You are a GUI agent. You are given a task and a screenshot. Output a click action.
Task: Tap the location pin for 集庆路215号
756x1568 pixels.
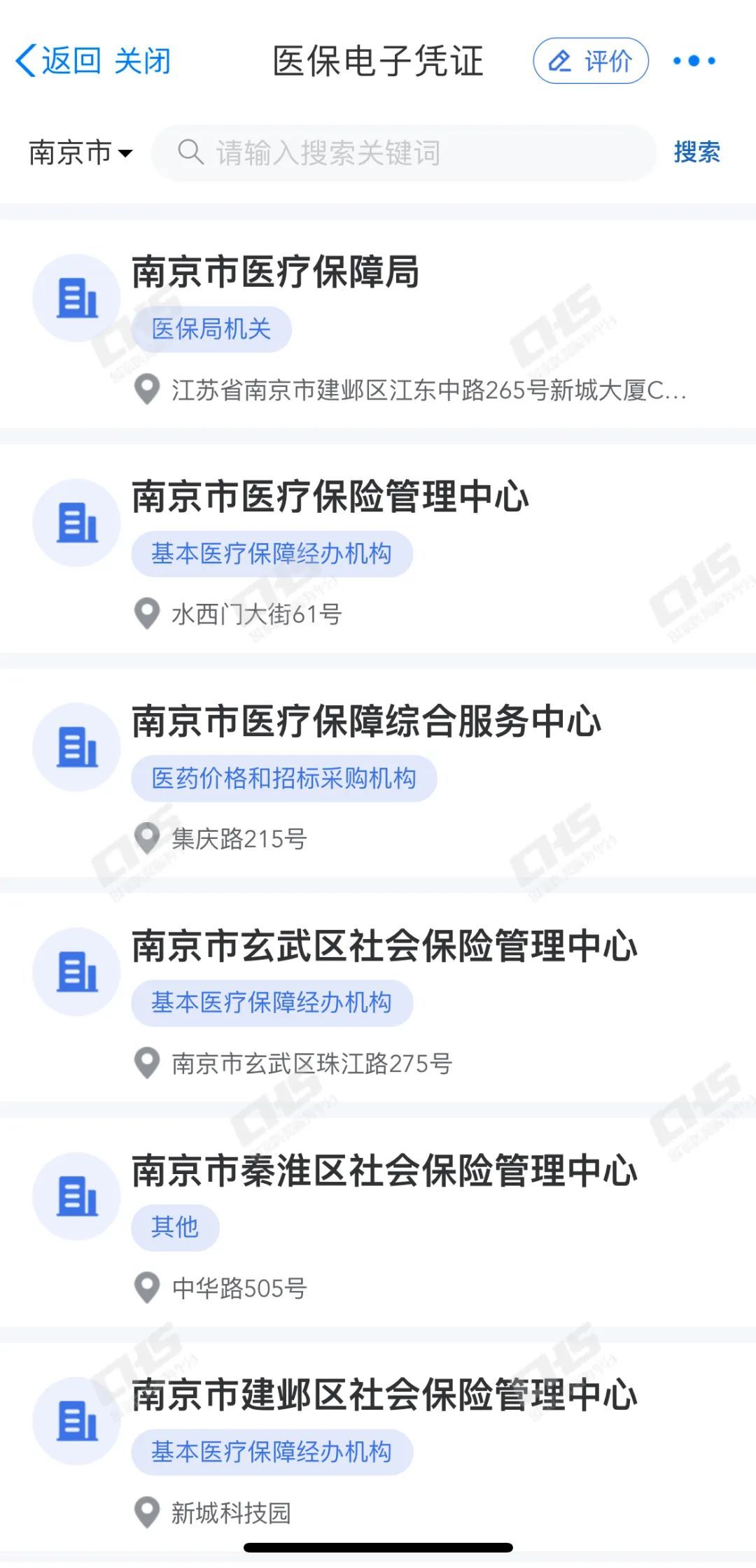(146, 837)
